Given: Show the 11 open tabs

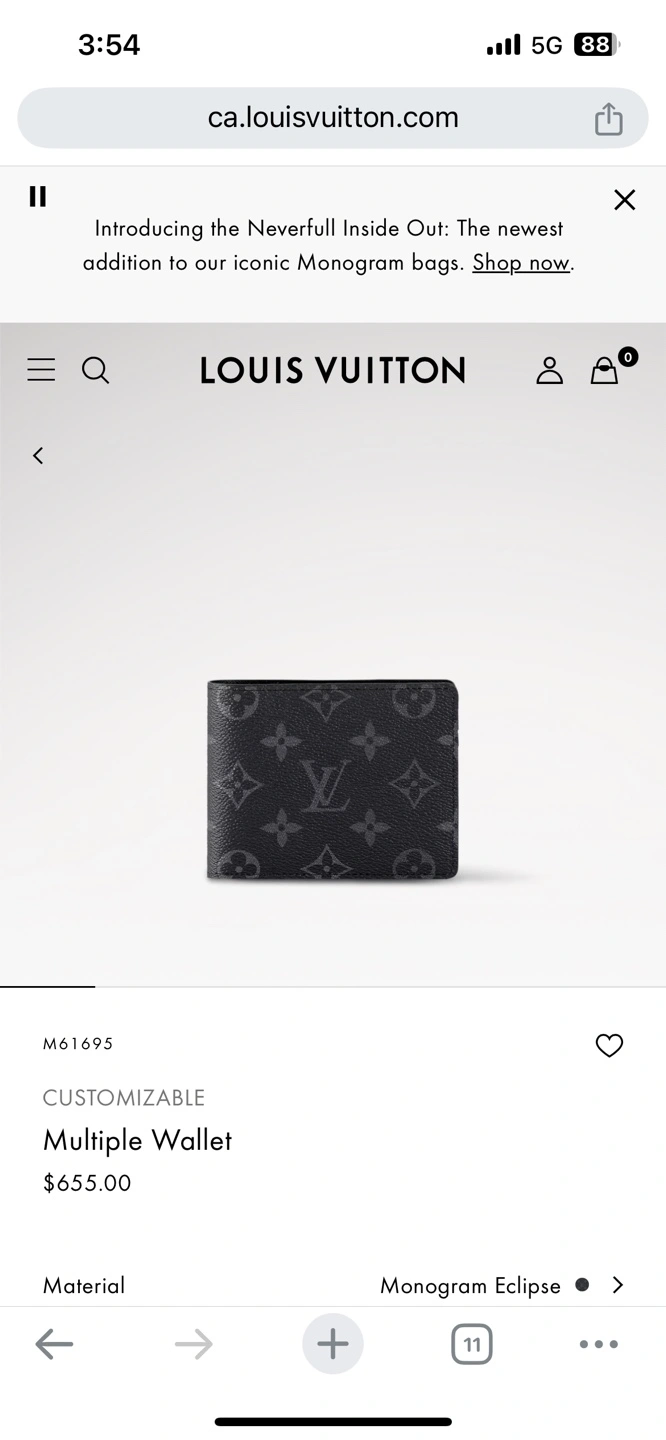Looking at the screenshot, I should [x=471, y=1344].
